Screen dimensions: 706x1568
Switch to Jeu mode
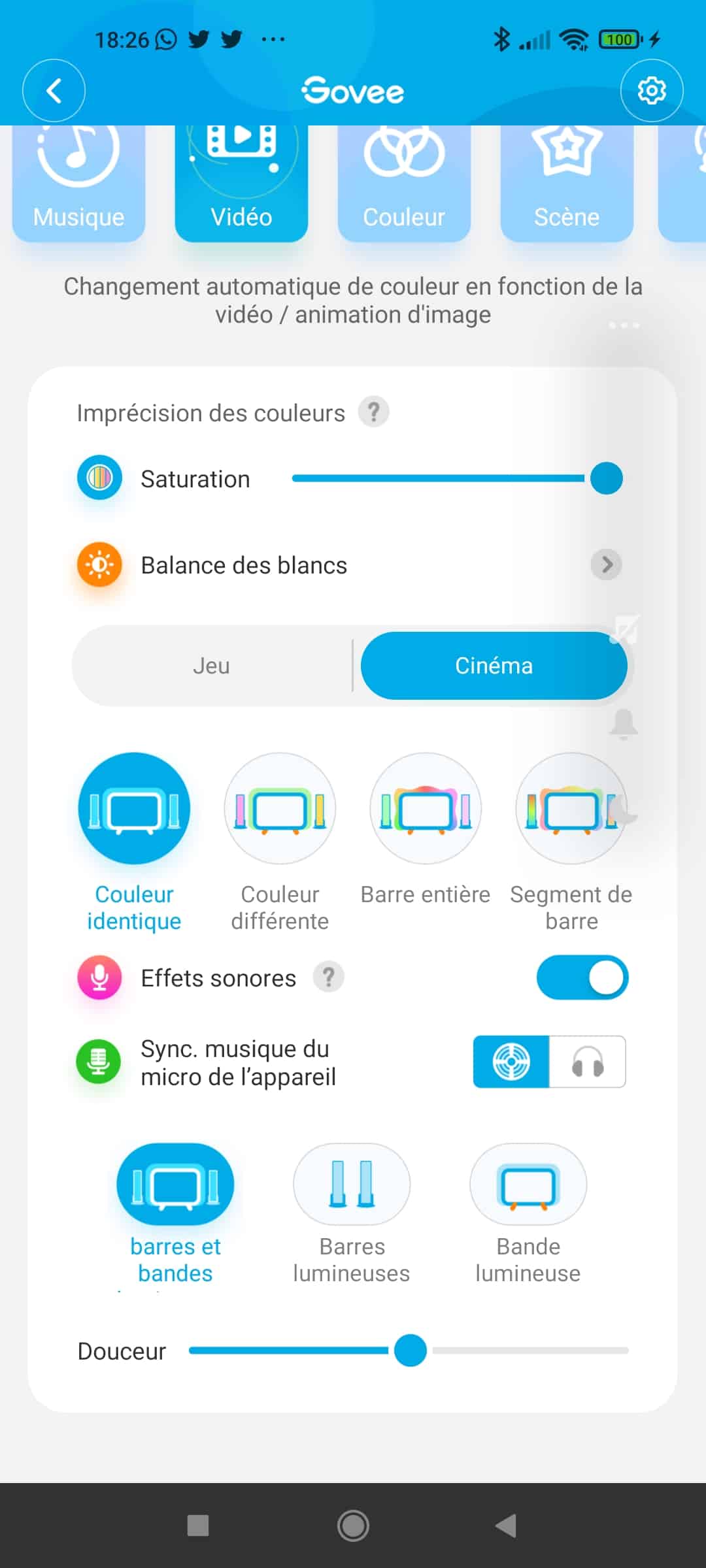click(212, 666)
